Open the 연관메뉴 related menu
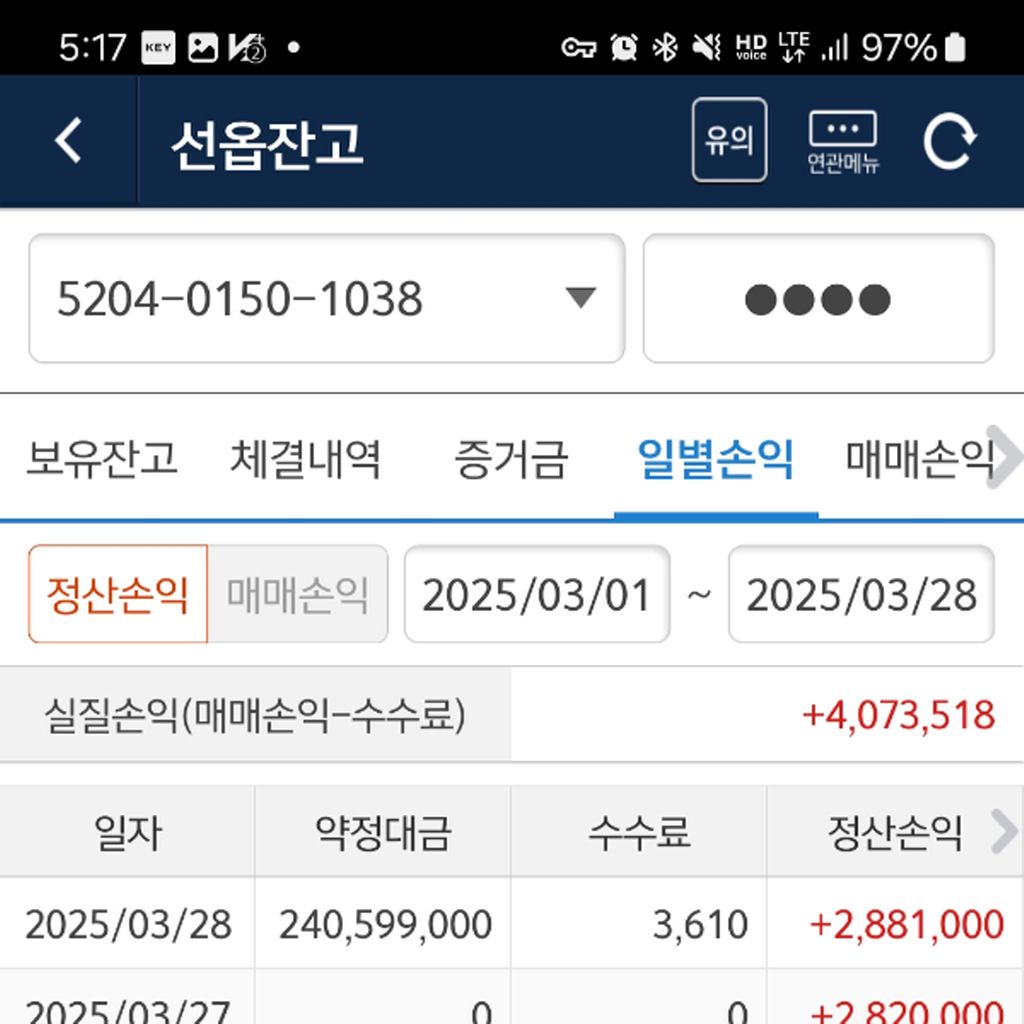The width and height of the screenshot is (1024, 1024). click(x=843, y=141)
